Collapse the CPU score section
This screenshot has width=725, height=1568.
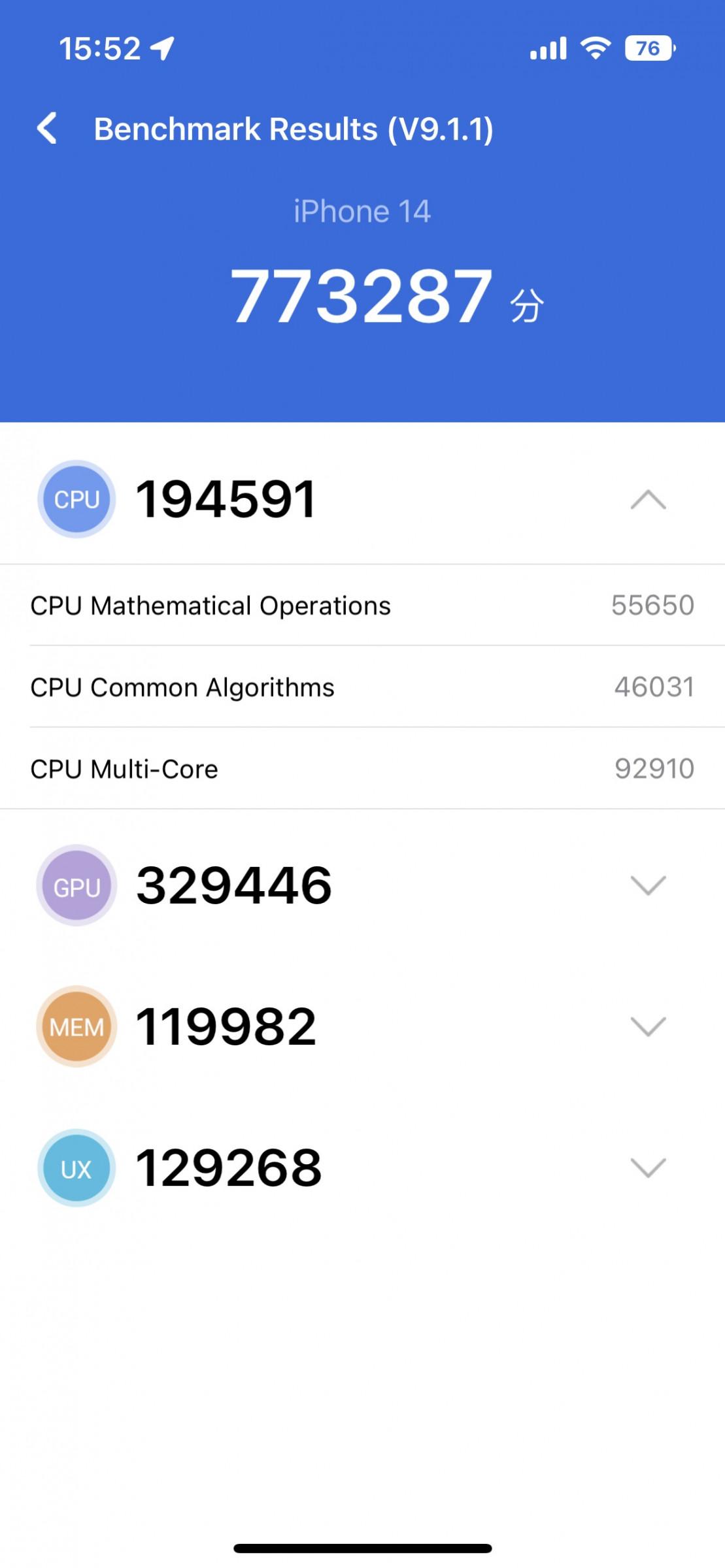pos(648,500)
